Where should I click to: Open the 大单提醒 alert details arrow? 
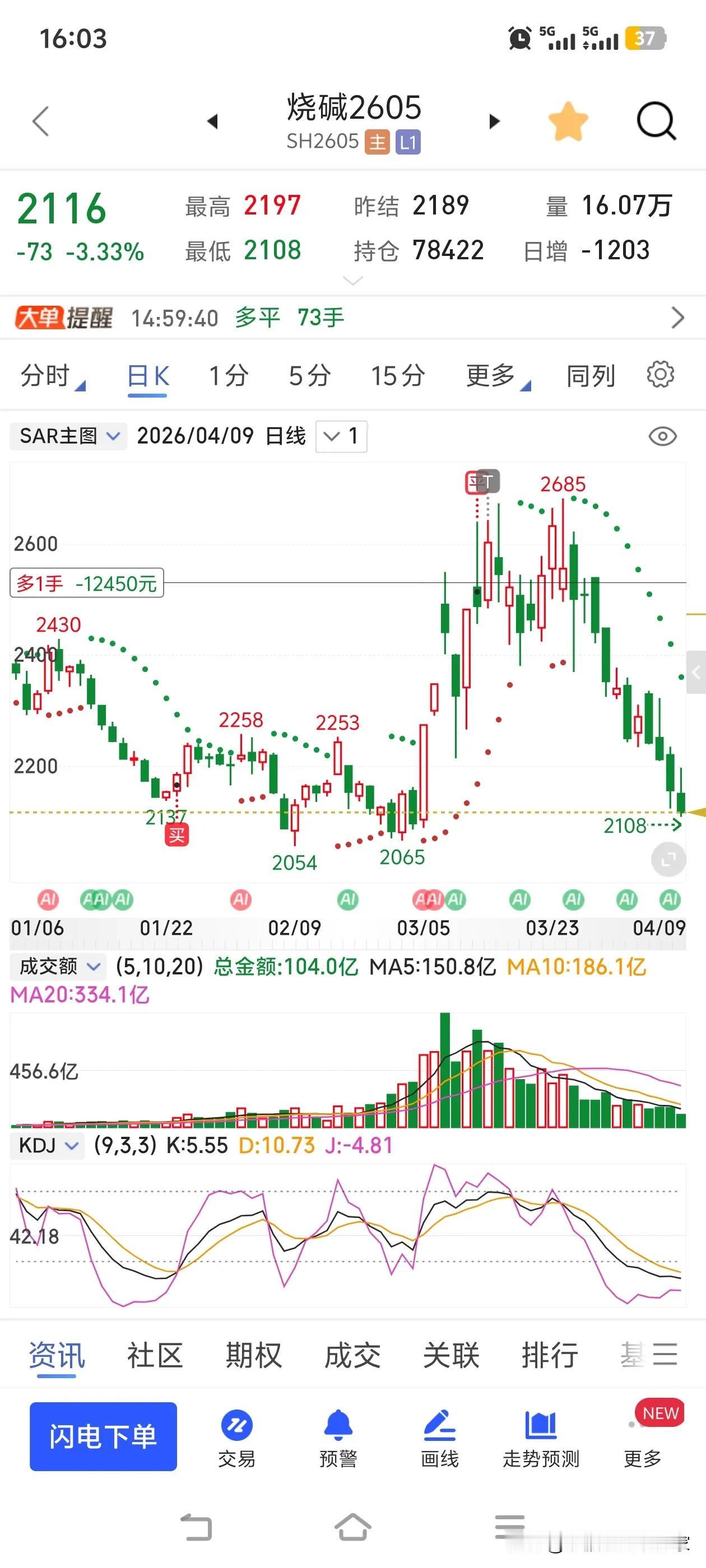(678, 318)
